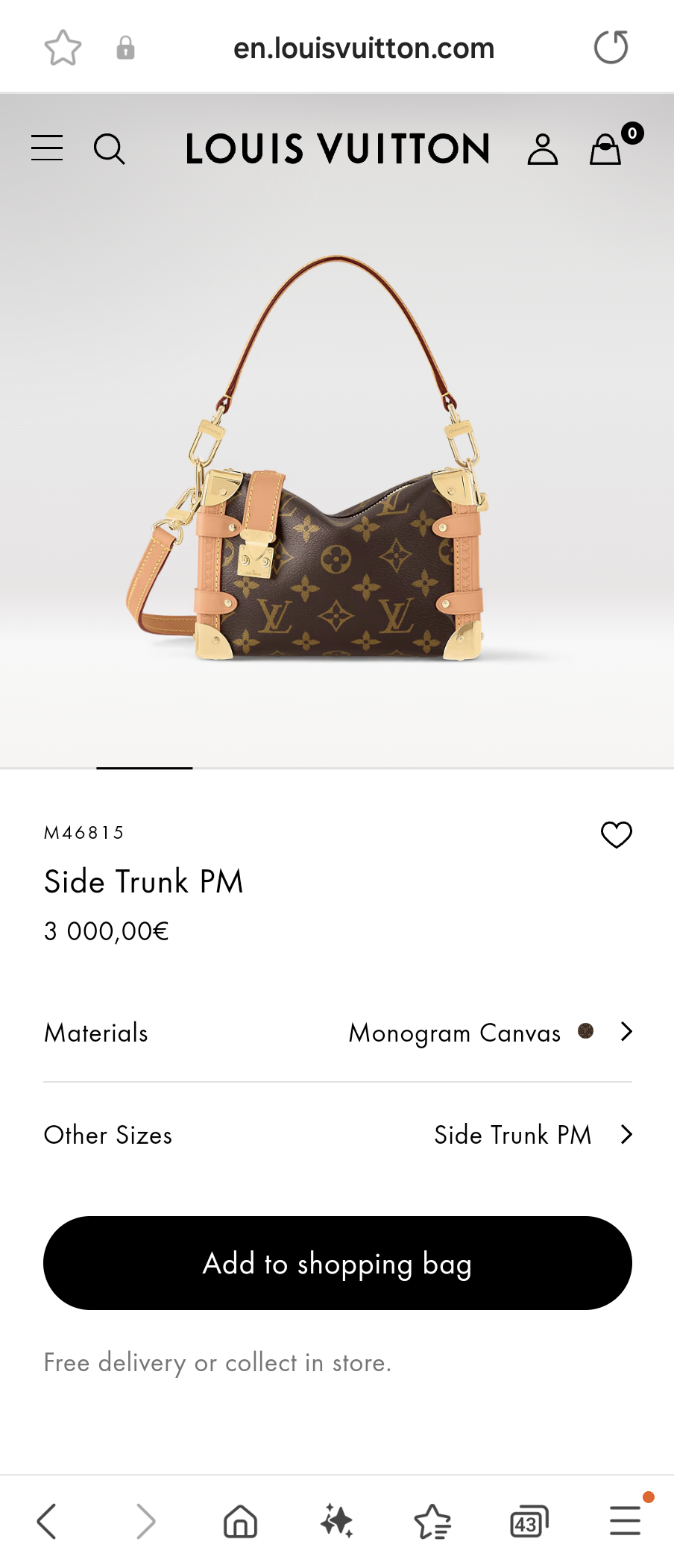Go back to the previous page
674x1568 pixels.
pyautogui.click(x=47, y=1521)
